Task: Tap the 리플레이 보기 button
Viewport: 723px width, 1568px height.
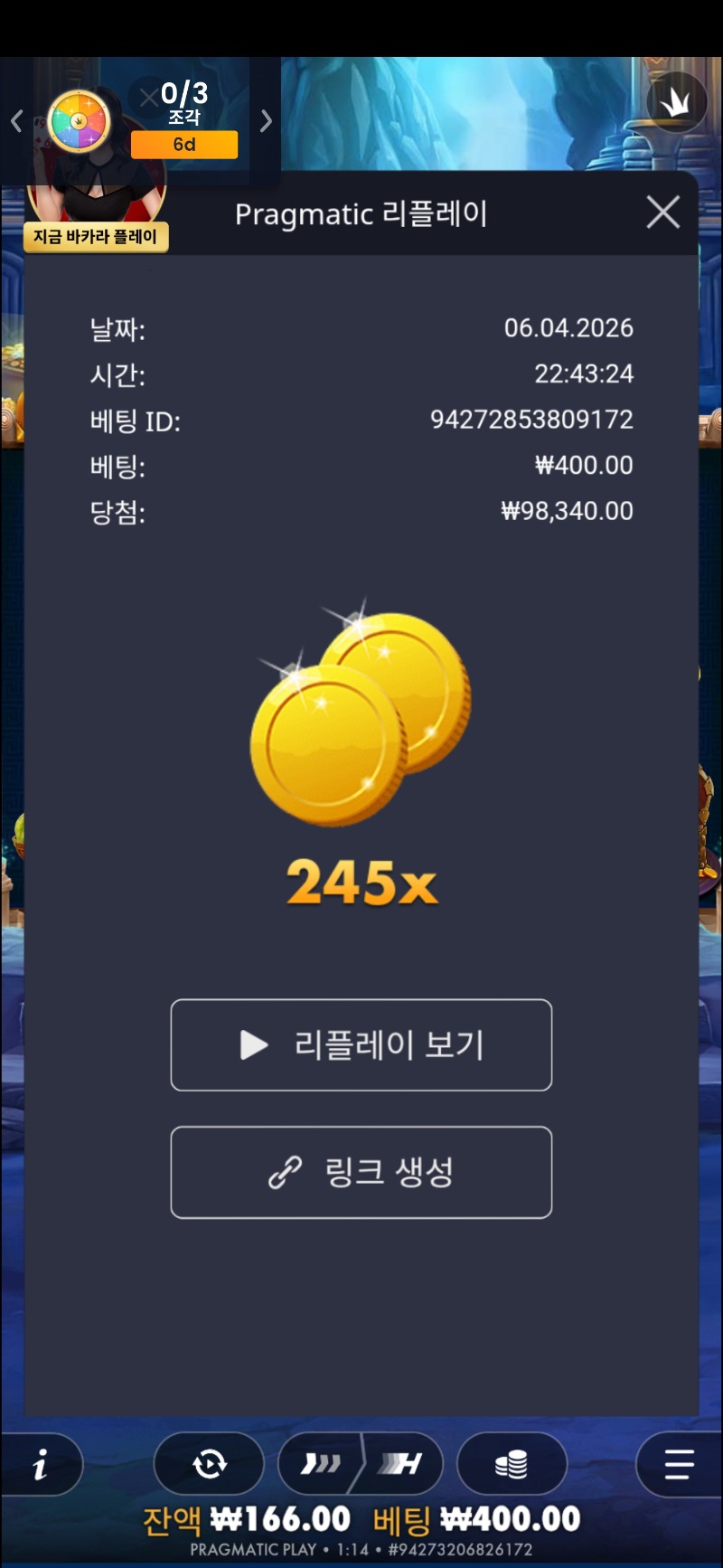Action: click(361, 1045)
